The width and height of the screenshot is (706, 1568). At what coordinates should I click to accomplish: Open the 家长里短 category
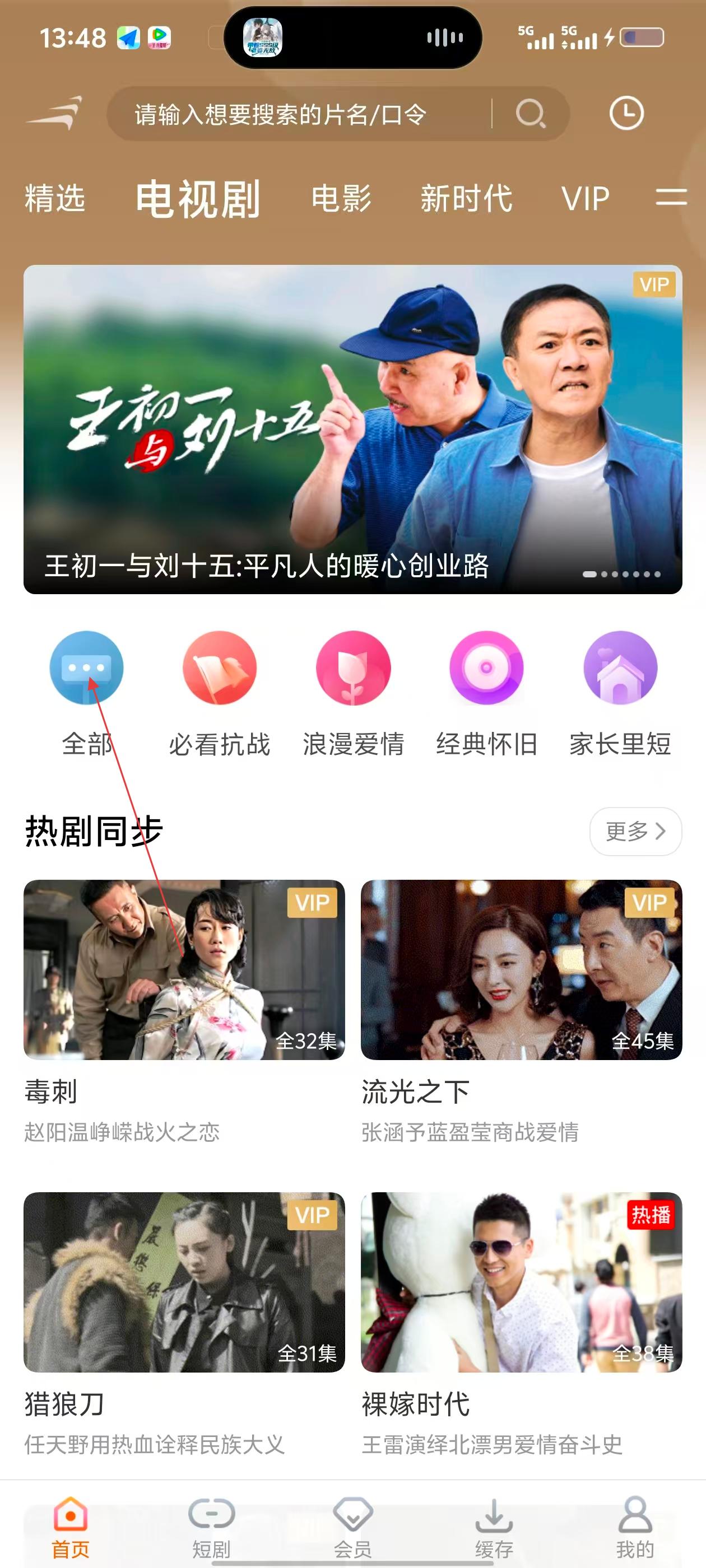(x=620, y=694)
